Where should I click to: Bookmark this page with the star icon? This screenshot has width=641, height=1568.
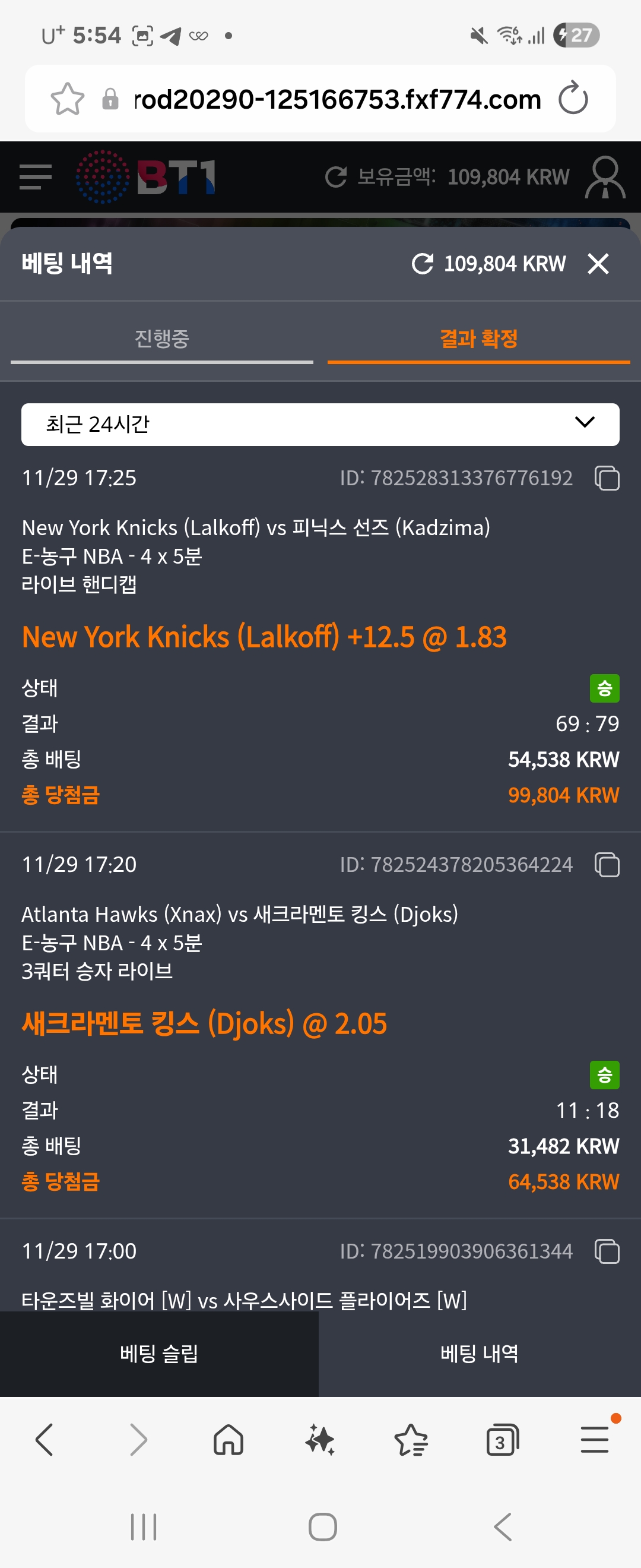click(x=67, y=99)
